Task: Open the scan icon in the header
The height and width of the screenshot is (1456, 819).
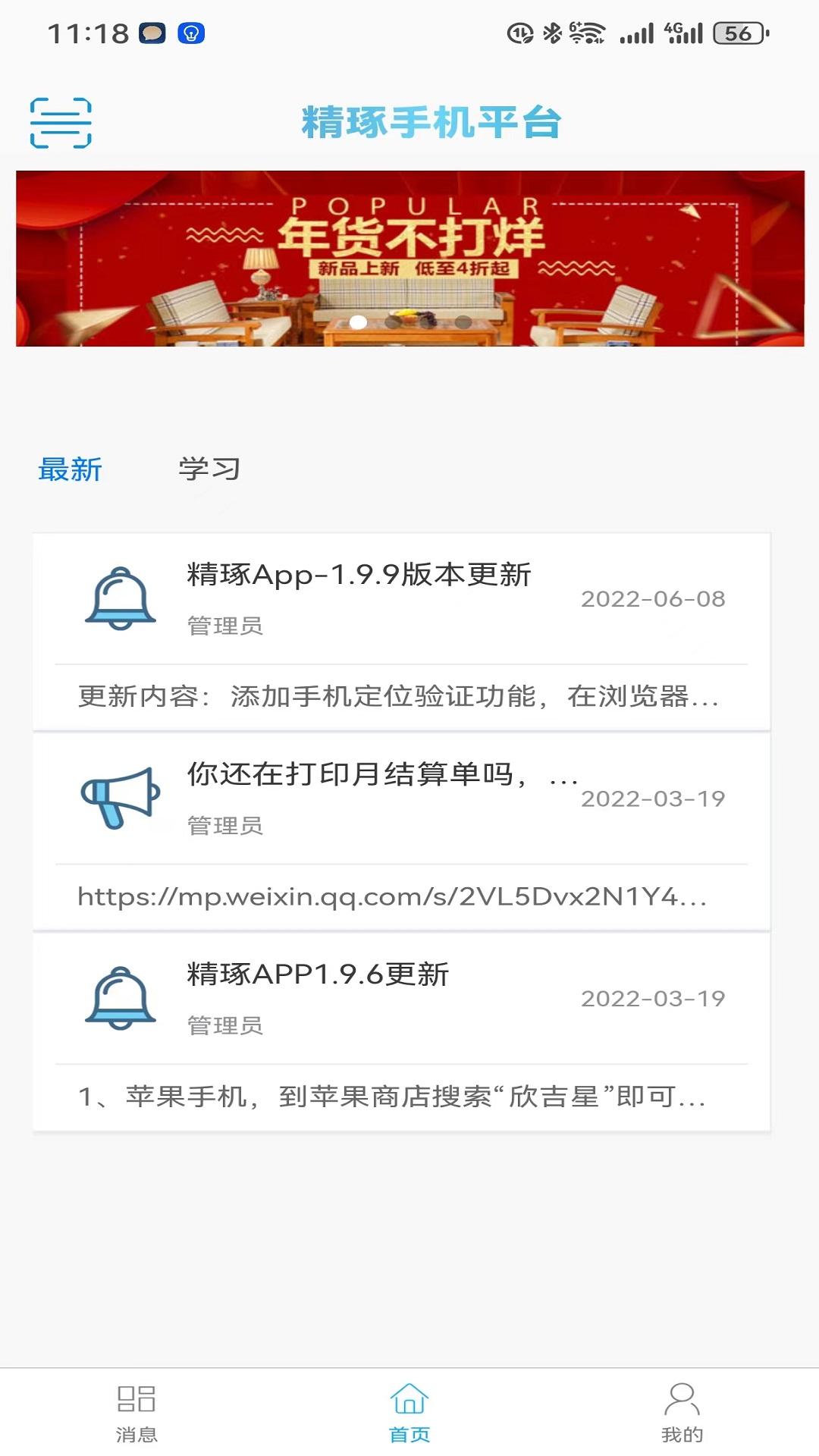Action: point(61,123)
